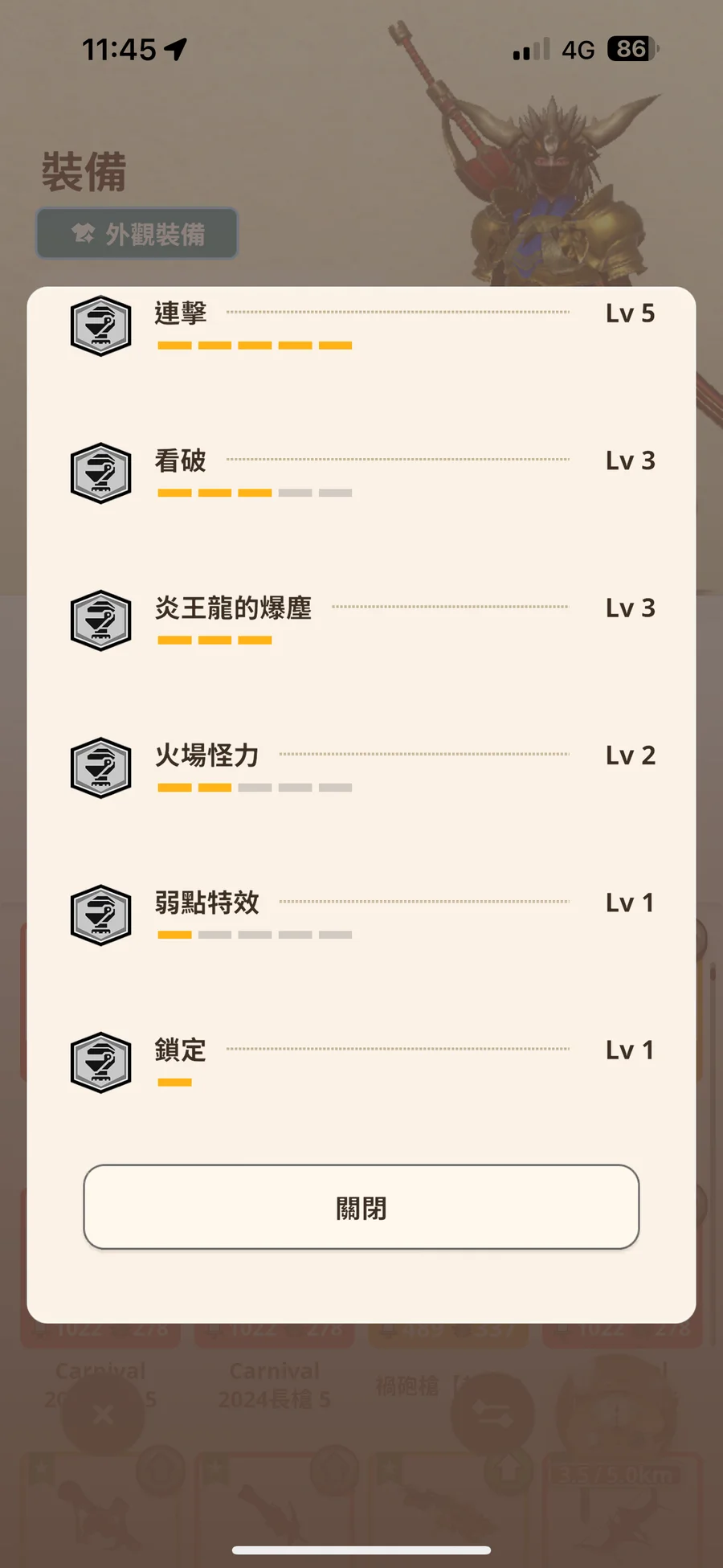Select the 火場怪力 skill row
723x1568 pixels.
click(206, 755)
